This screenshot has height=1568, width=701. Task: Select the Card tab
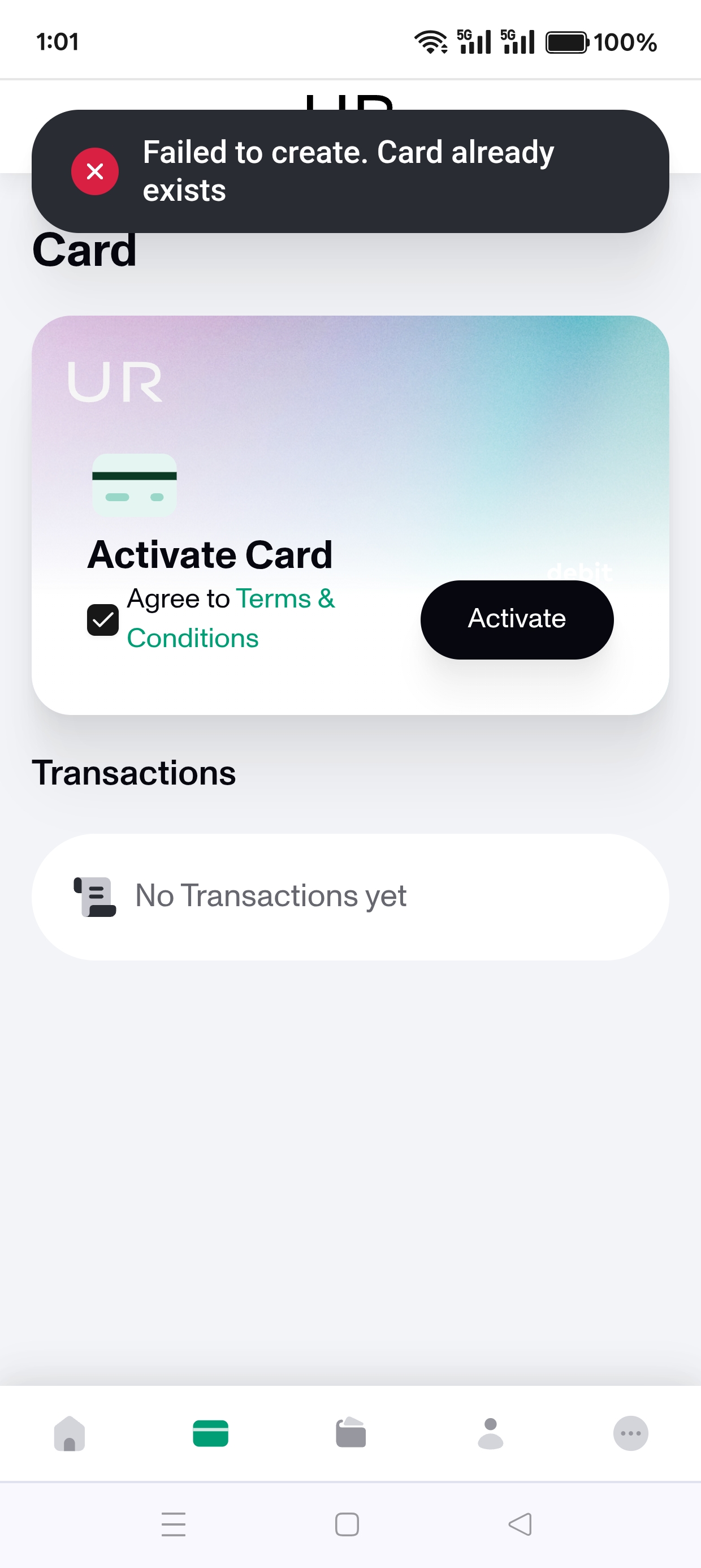[x=210, y=1433]
